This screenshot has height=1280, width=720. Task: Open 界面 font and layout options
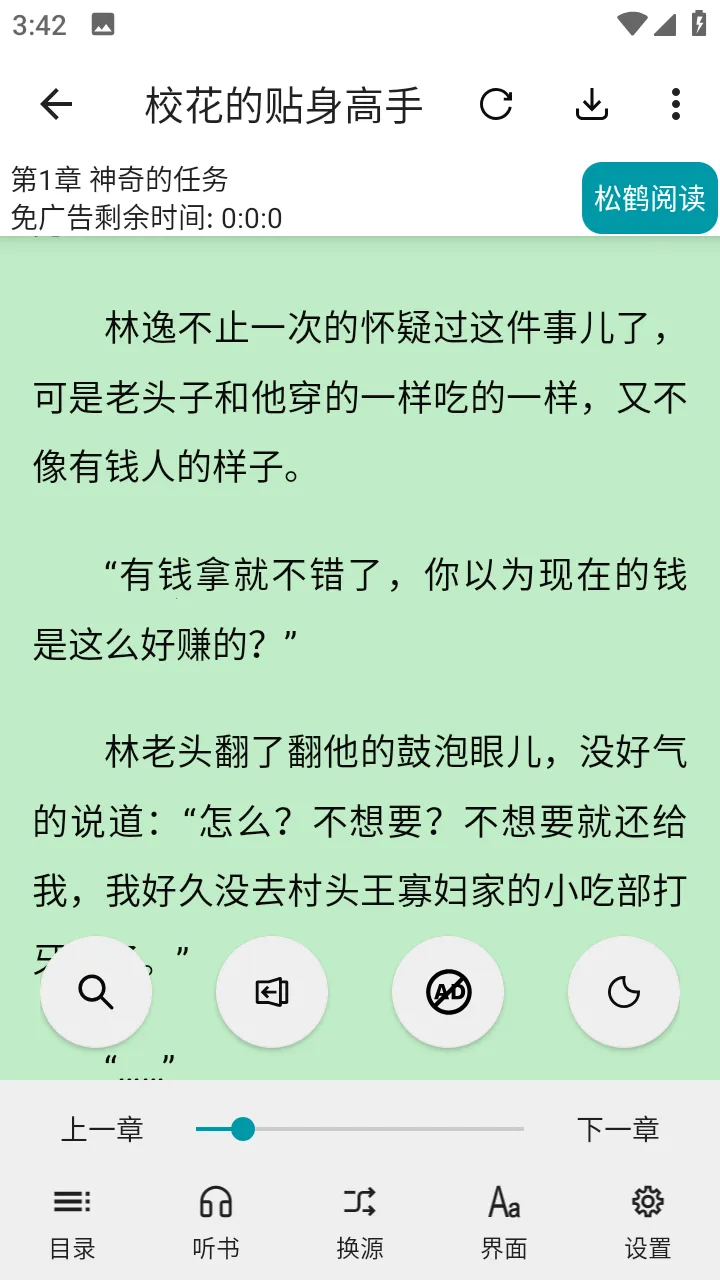[x=504, y=1220]
